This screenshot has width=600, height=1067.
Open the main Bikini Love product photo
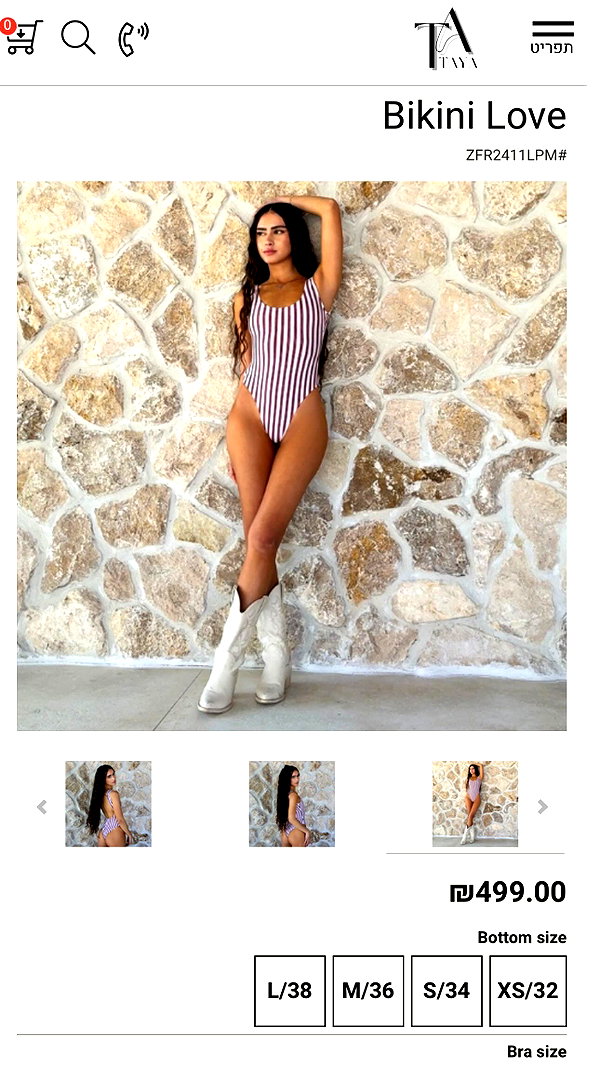(292, 455)
